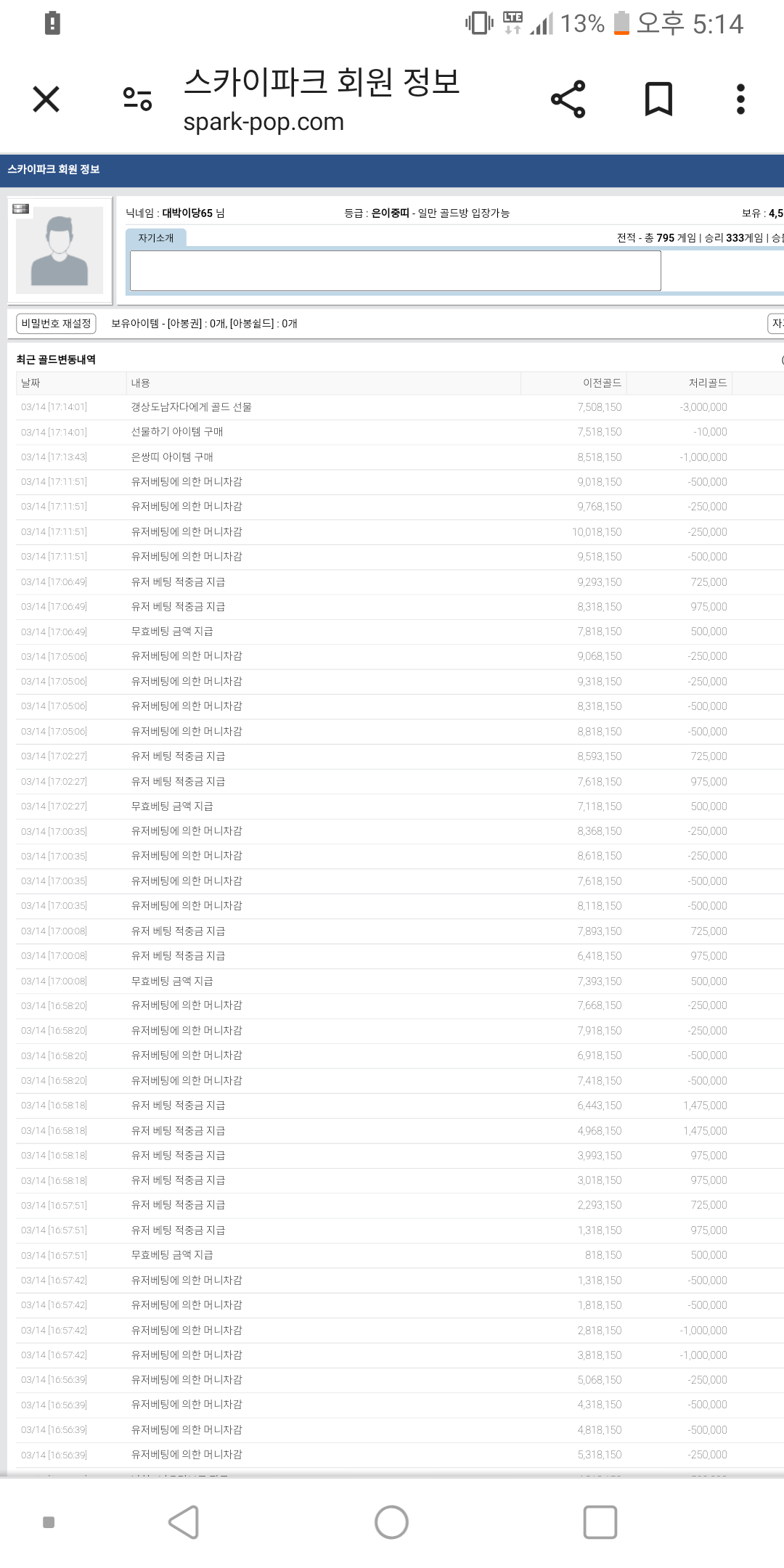
Task: Select the 자기소개 tab
Action: tap(156, 238)
